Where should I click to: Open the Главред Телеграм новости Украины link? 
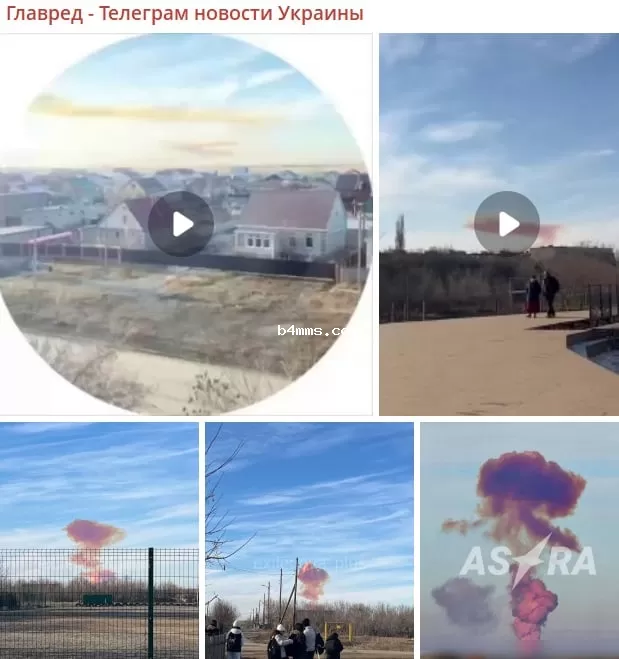[185, 14]
